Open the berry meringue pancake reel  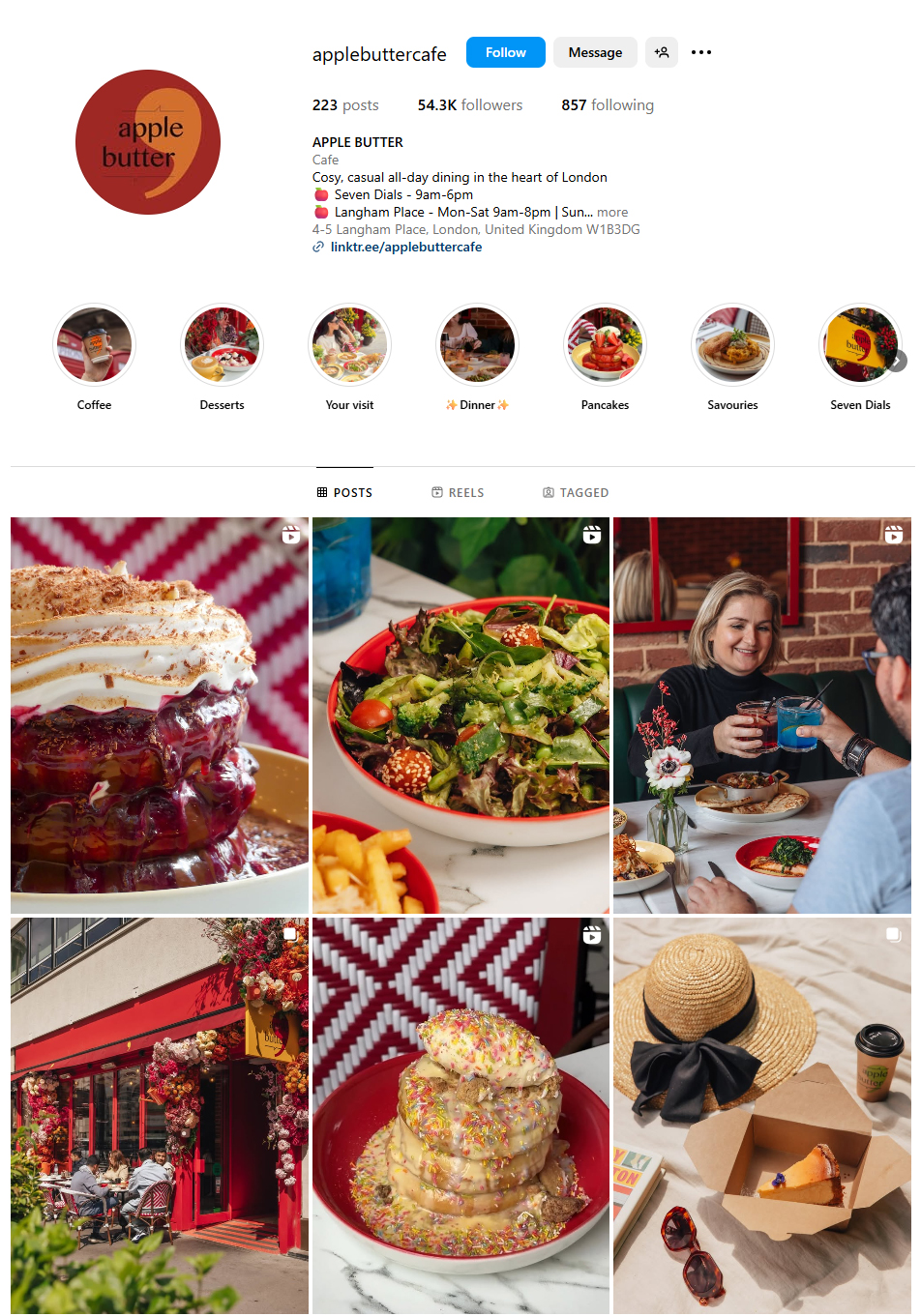pos(160,716)
